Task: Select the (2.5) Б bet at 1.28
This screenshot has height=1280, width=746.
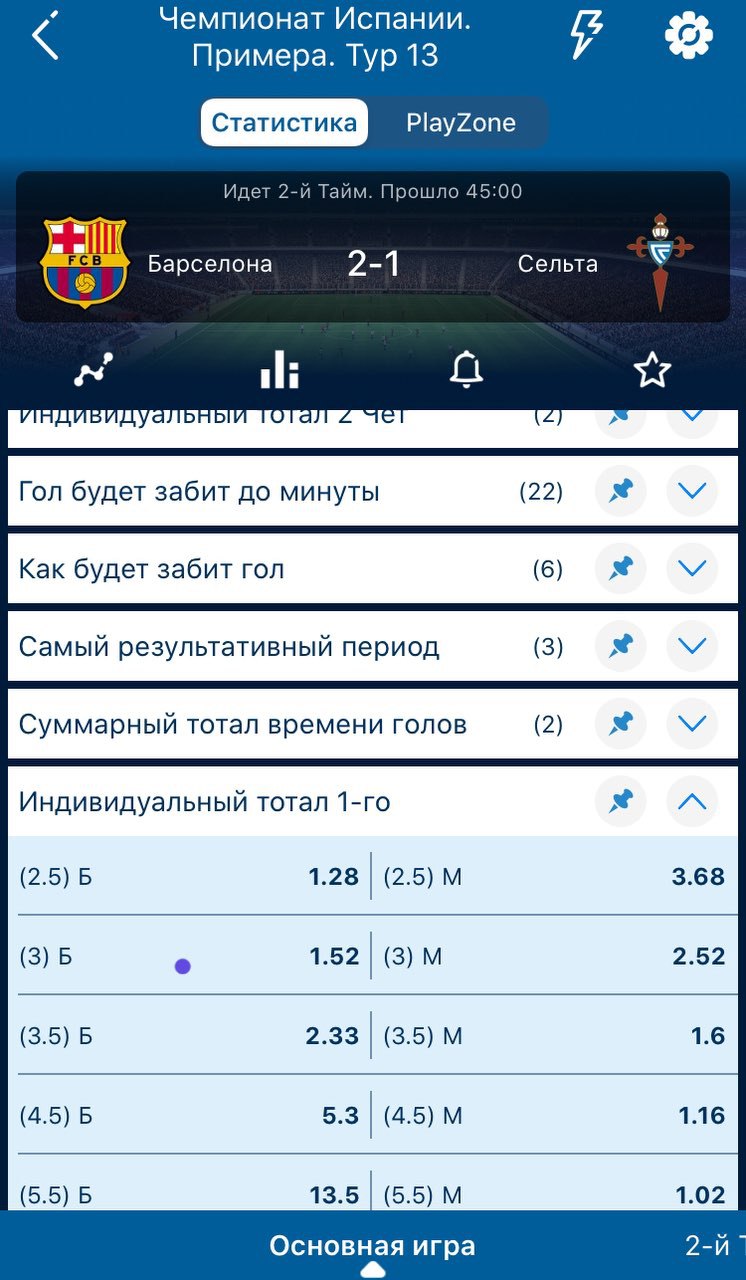Action: click(x=190, y=877)
